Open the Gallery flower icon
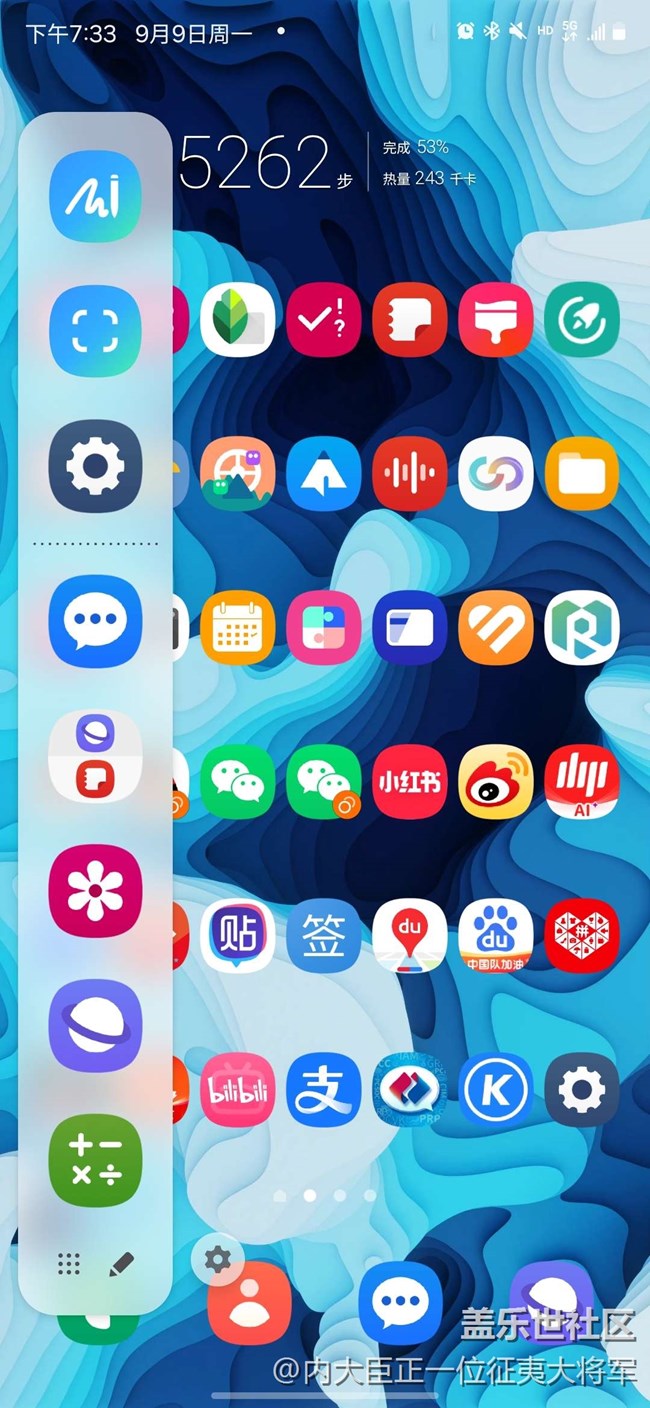This screenshot has width=650, height=1408. tap(95, 890)
